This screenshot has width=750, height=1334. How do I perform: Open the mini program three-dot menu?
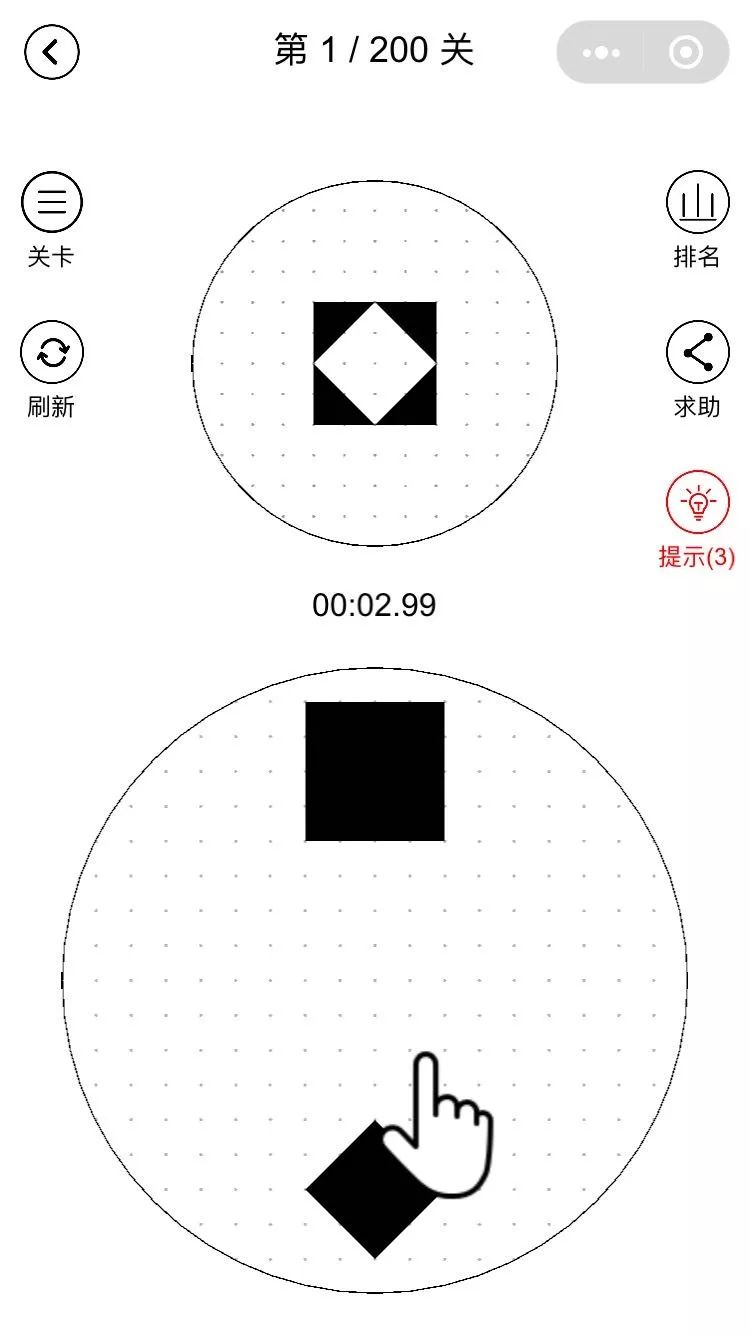pos(600,53)
